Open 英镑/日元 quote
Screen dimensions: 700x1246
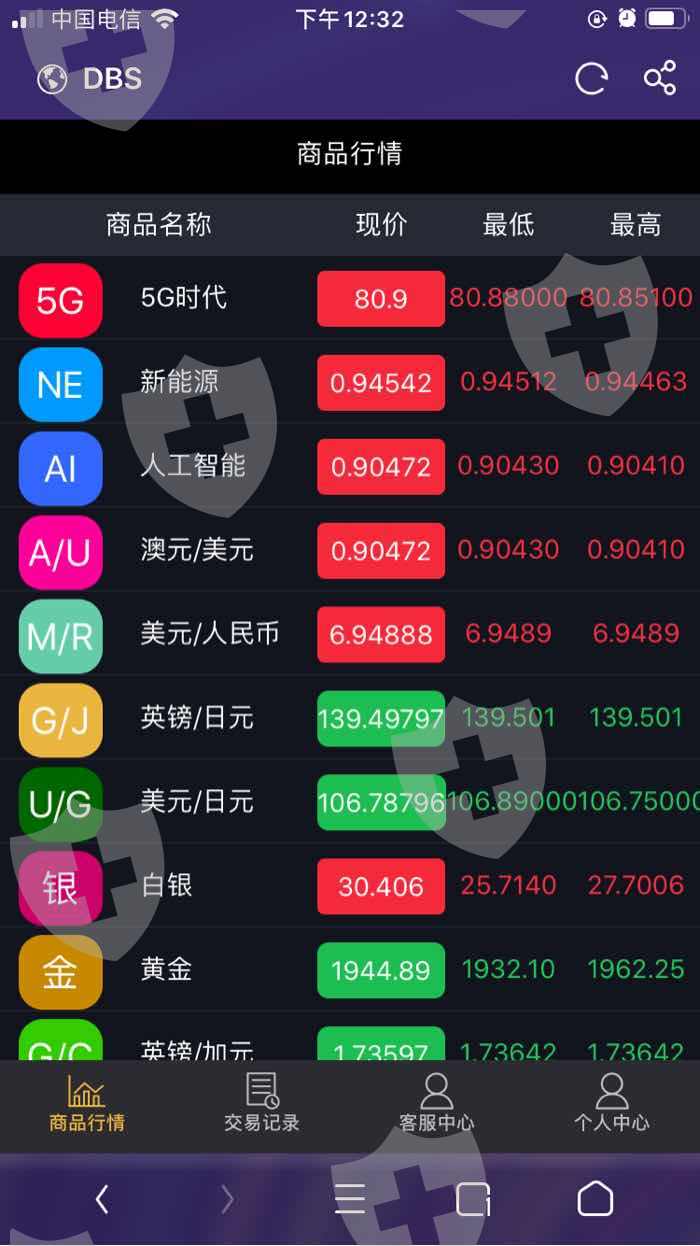click(x=350, y=718)
